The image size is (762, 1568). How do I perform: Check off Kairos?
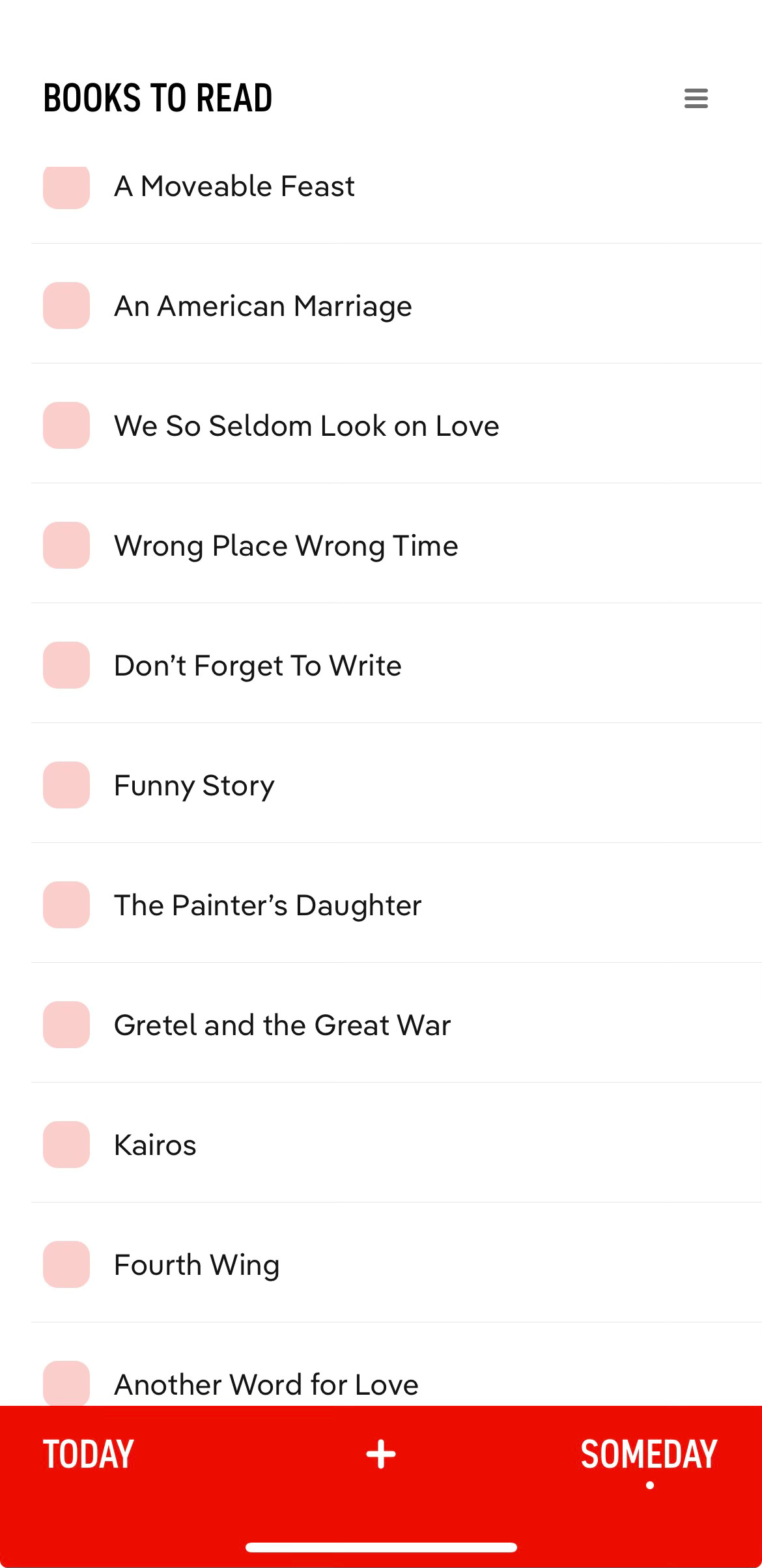coord(66,1145)
